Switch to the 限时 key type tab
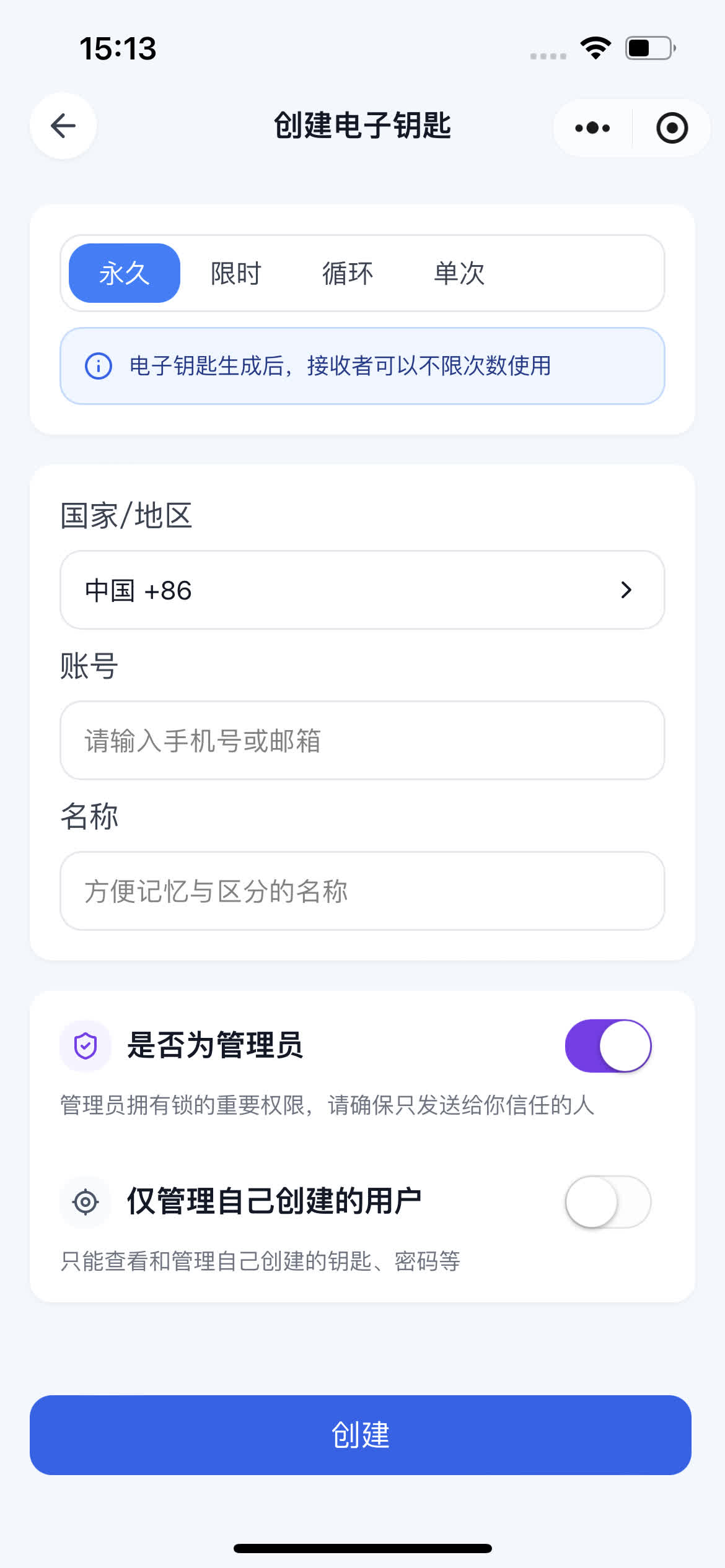The image size is (725, 1568). pyautogui.click(x=235, y=273)
